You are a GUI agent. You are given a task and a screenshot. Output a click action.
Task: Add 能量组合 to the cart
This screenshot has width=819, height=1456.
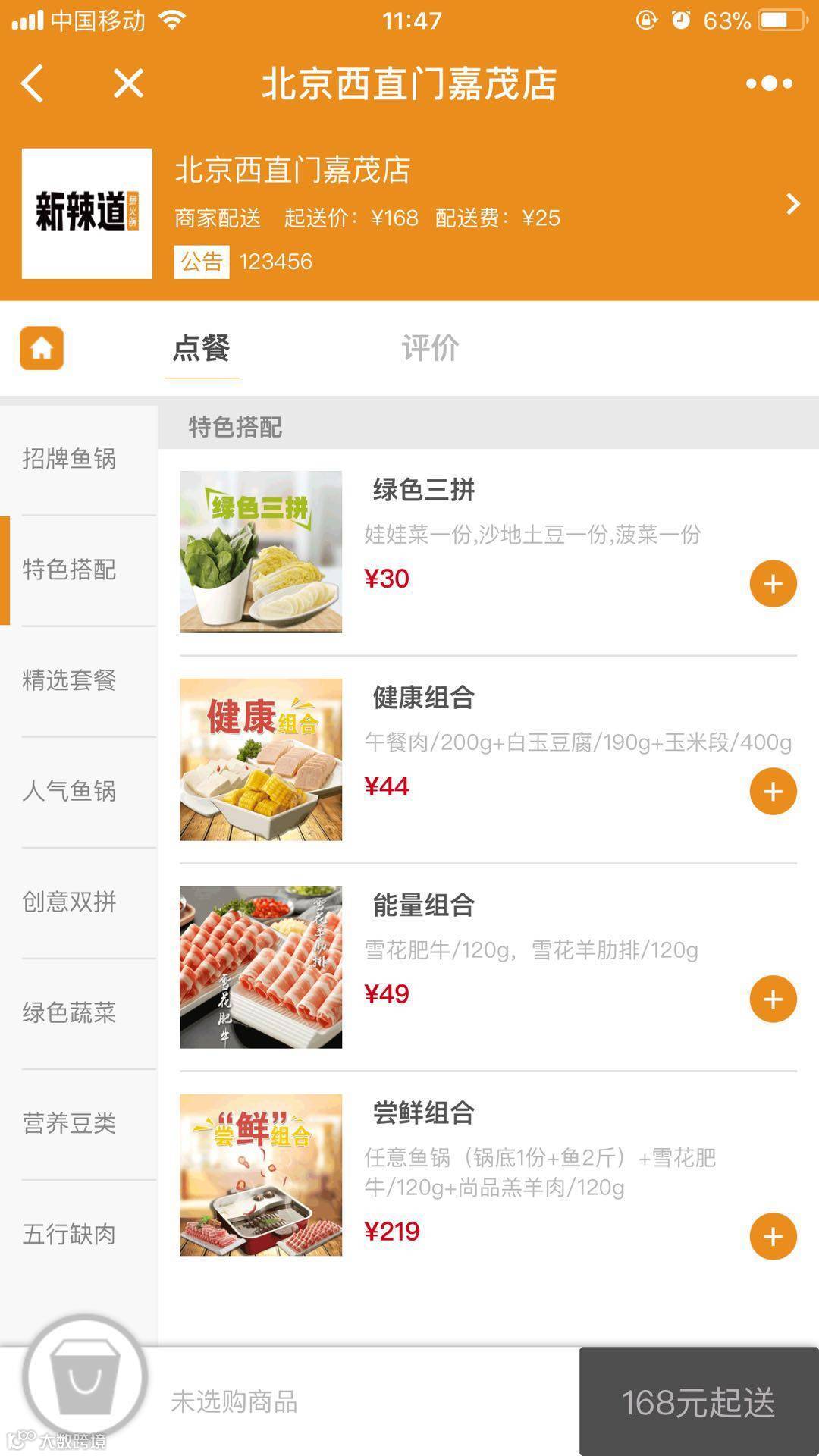(x=773, y=999)
